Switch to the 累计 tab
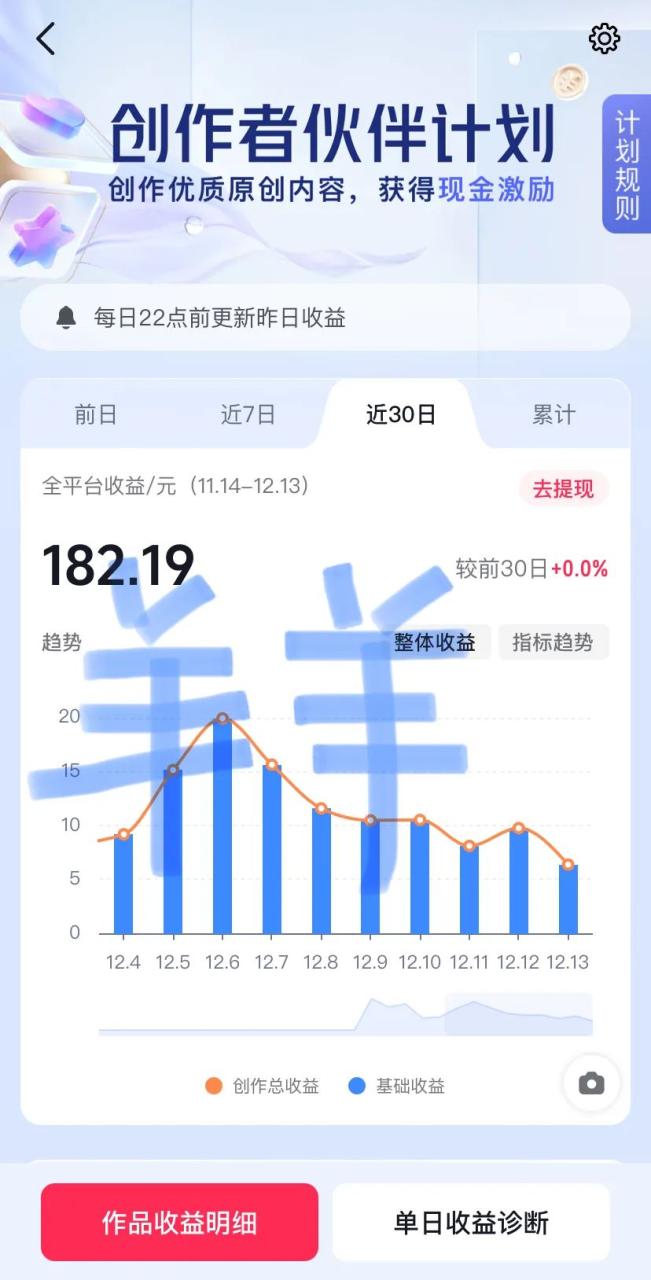The width and height of the screenshot is (651, 1280). (553, 415)
